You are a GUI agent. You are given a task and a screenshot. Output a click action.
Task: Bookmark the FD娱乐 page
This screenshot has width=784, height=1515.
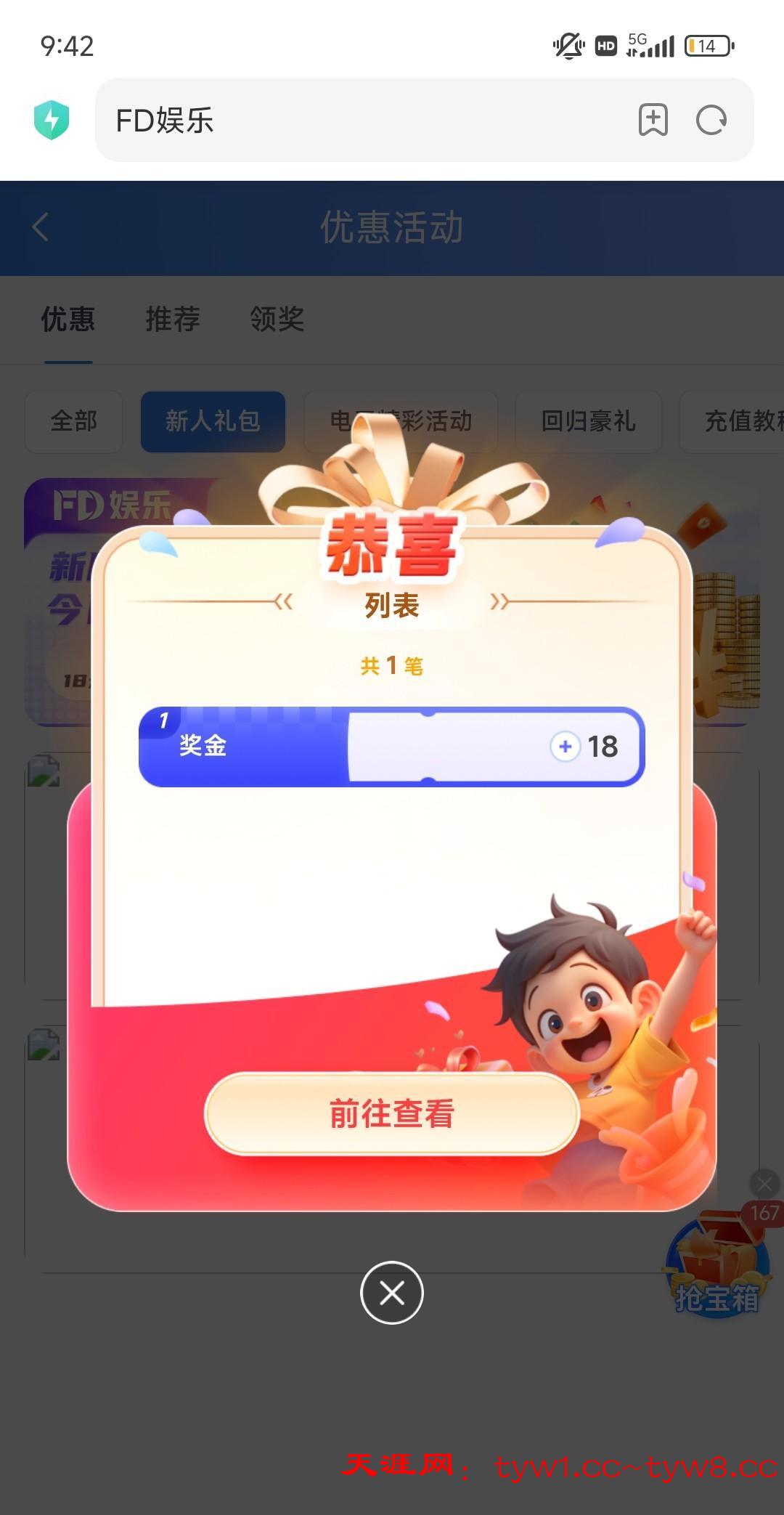tap(653, 120)
